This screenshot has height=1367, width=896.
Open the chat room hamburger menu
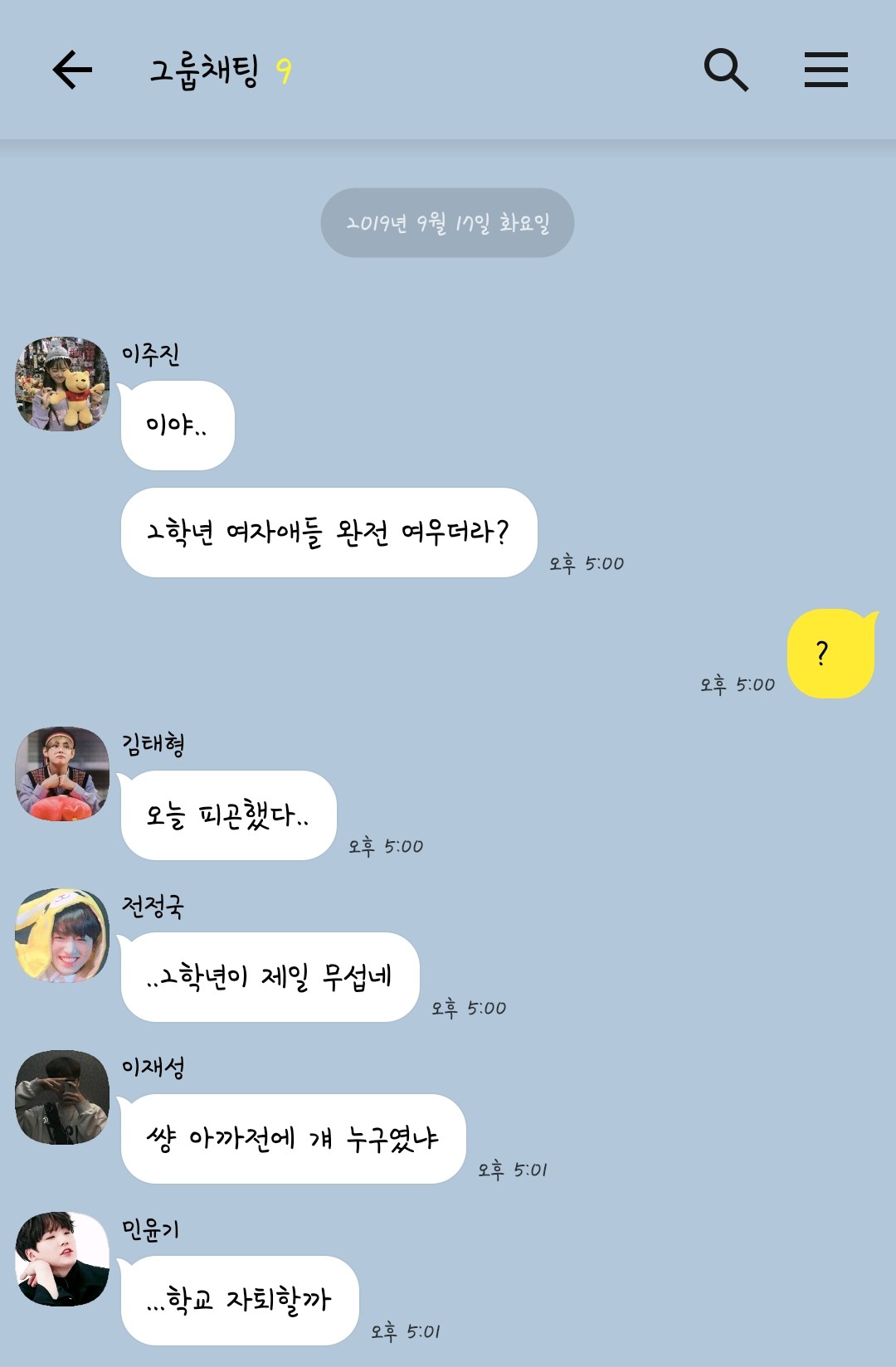[825, 70]
